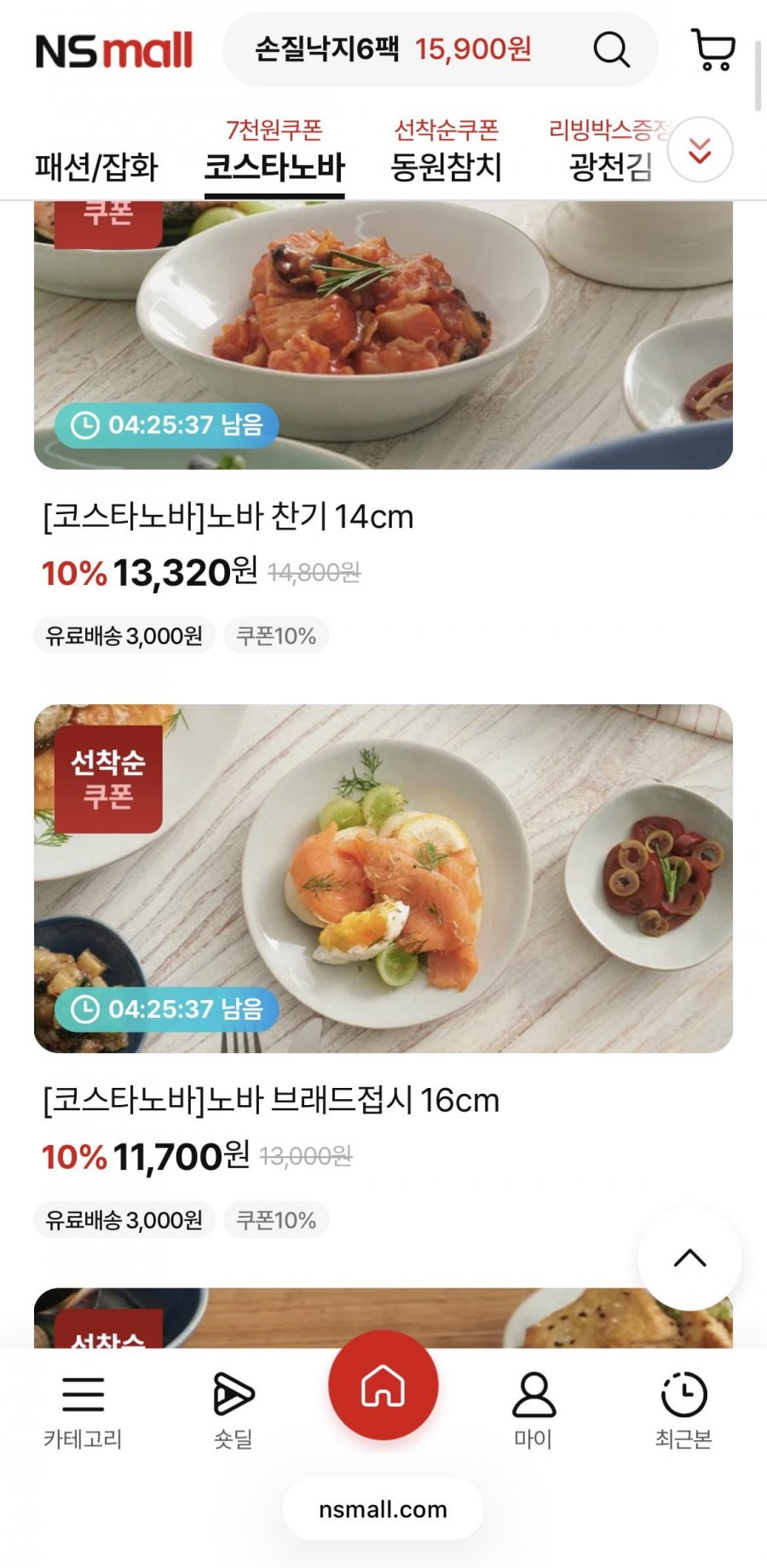The height and width of the screenshot is (1568, 767).
Task: Select the 코스타노바 tab
Action: pyautogui.click(x=274, y=165)
